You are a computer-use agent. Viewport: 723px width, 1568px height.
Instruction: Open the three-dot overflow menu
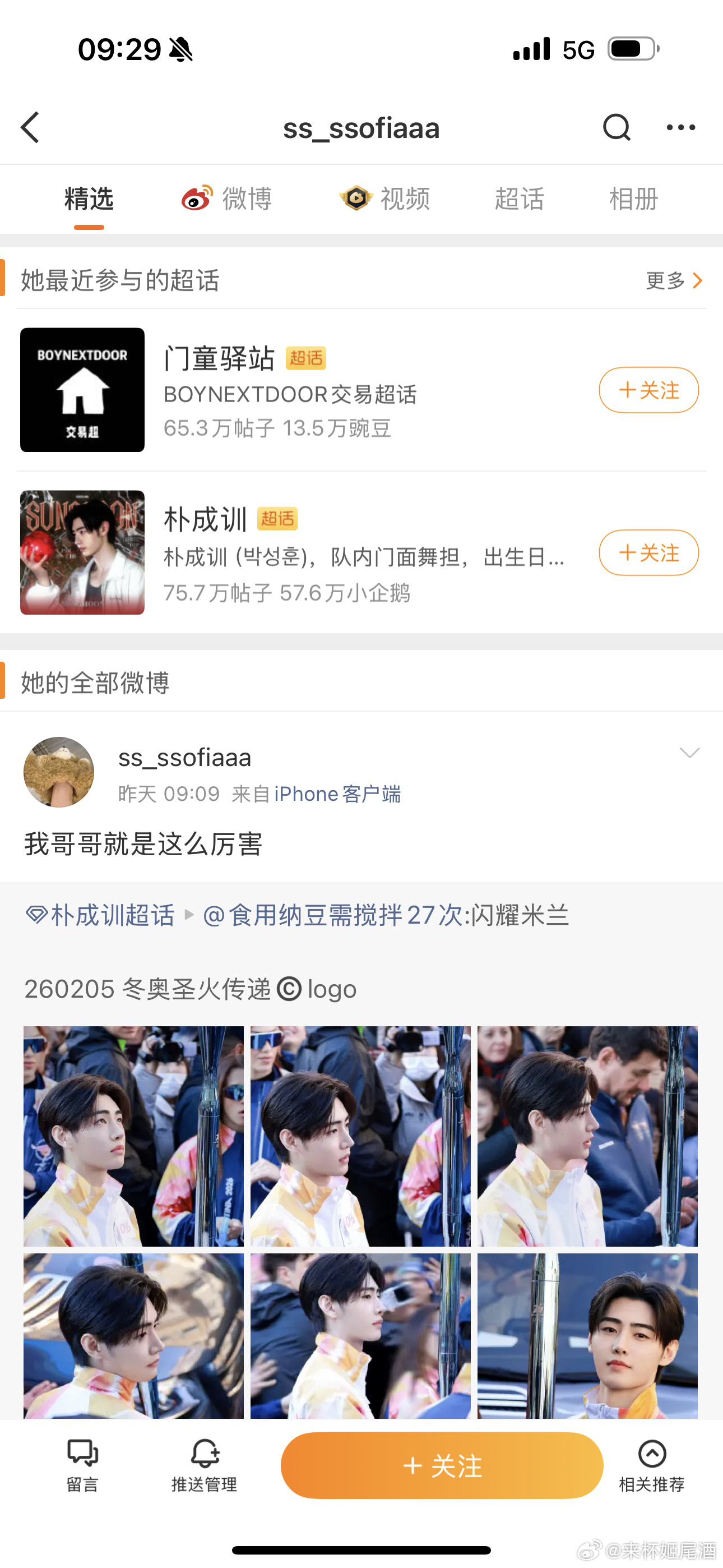coord(680,127)
